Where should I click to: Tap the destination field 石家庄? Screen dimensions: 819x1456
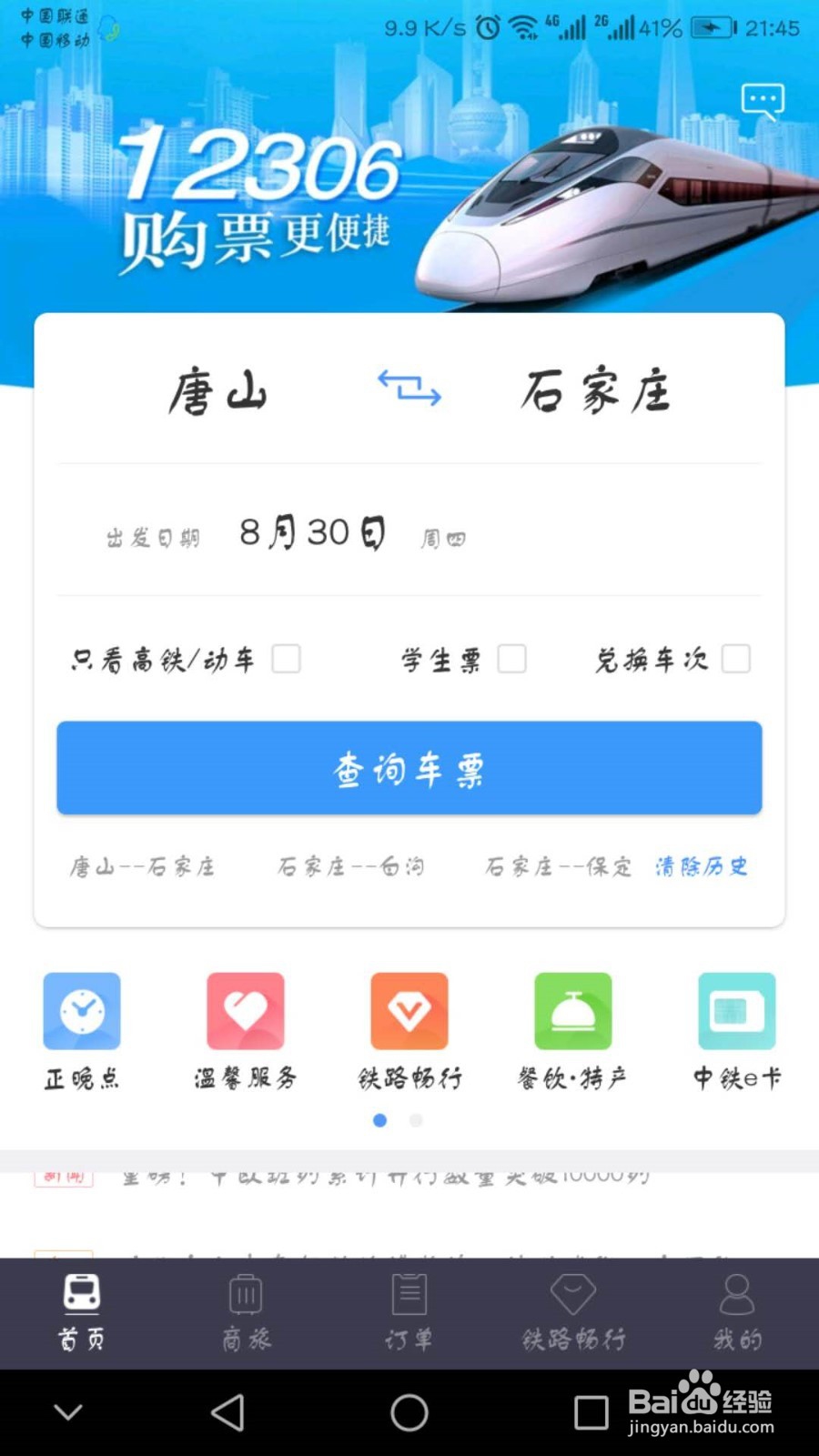click(598, 389)
